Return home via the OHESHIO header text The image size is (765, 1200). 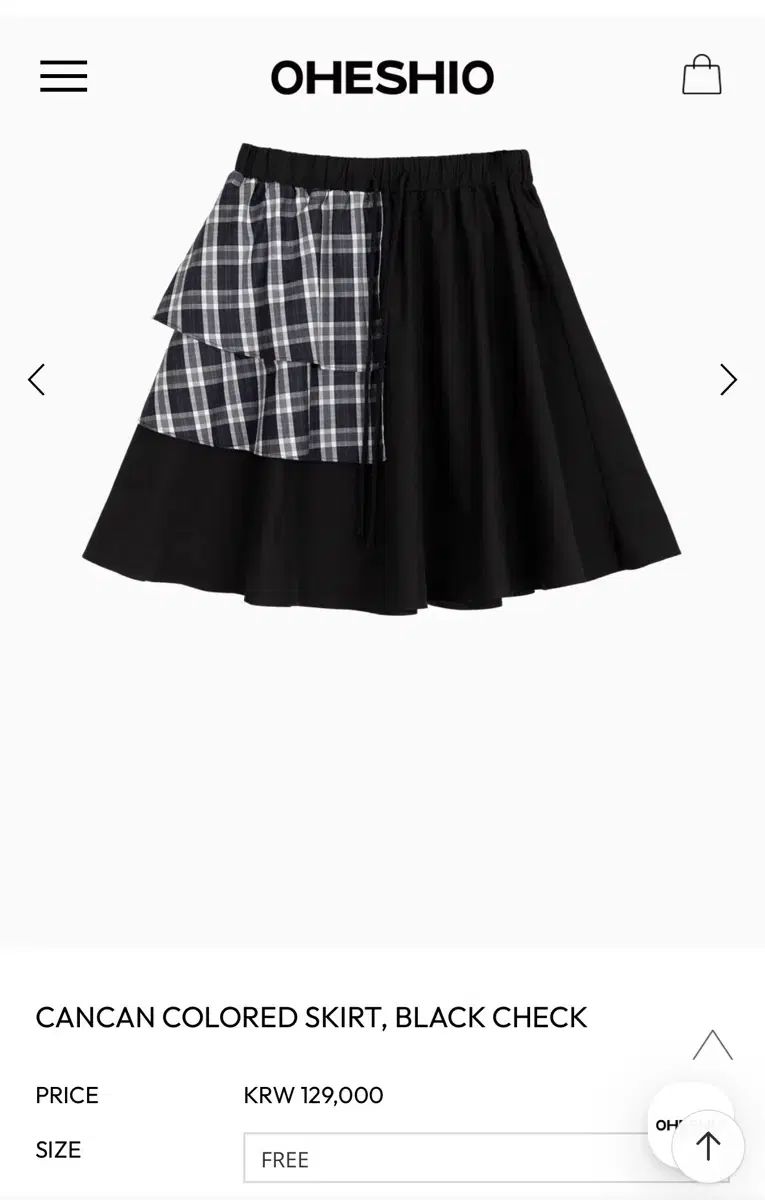(382, 76)
